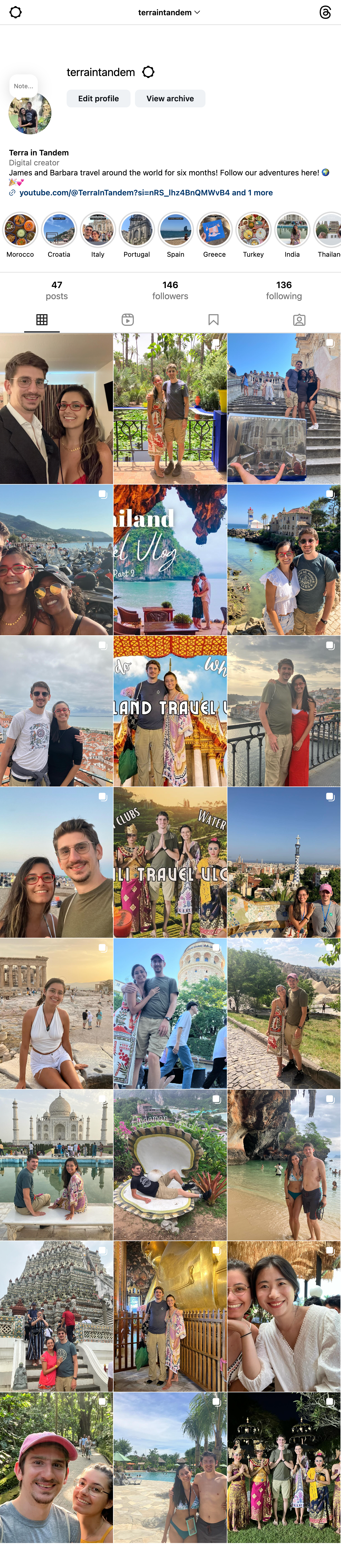The image size is (341, 1568).
Task: Switch to the Tagged photos tab
Action: [299, 319]
